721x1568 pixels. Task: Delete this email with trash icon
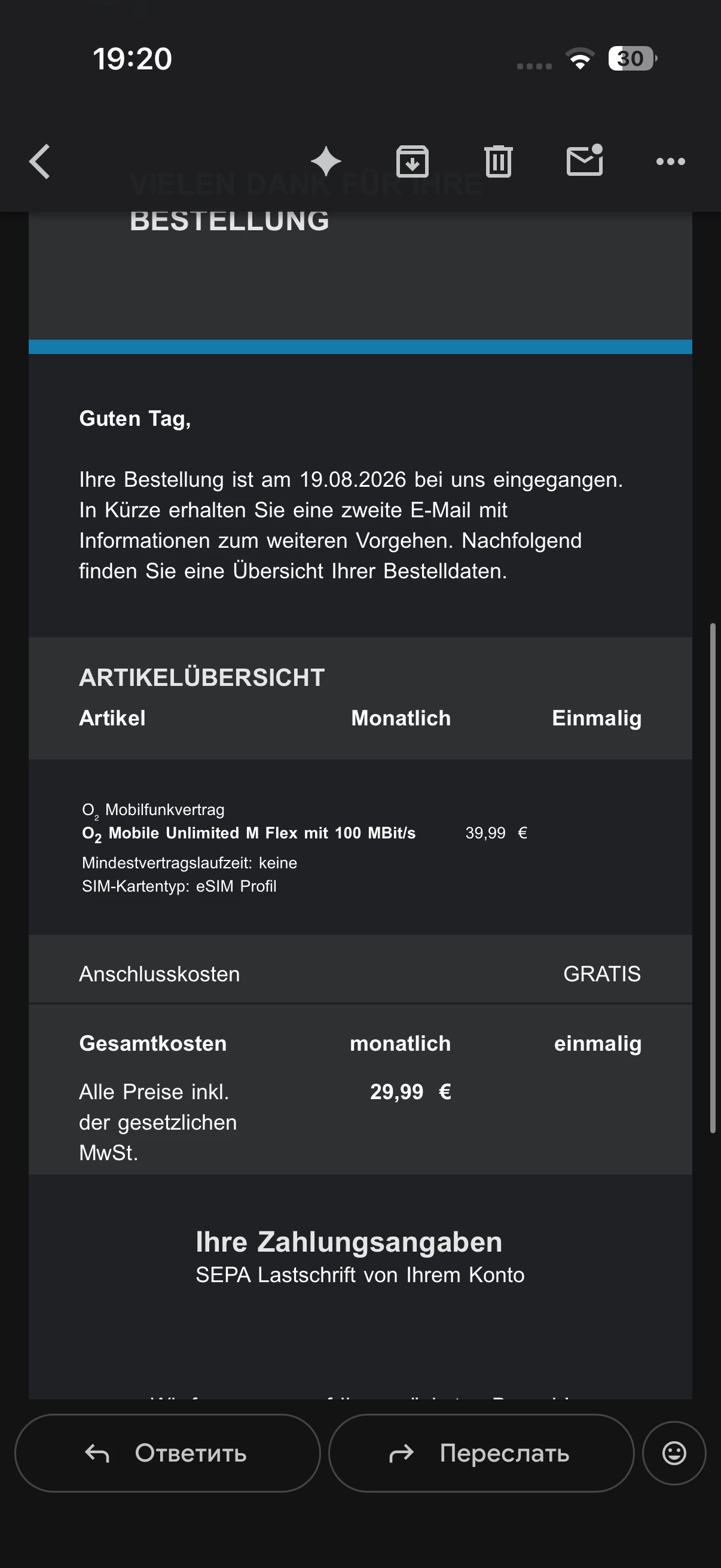click(x=499, y=161)
